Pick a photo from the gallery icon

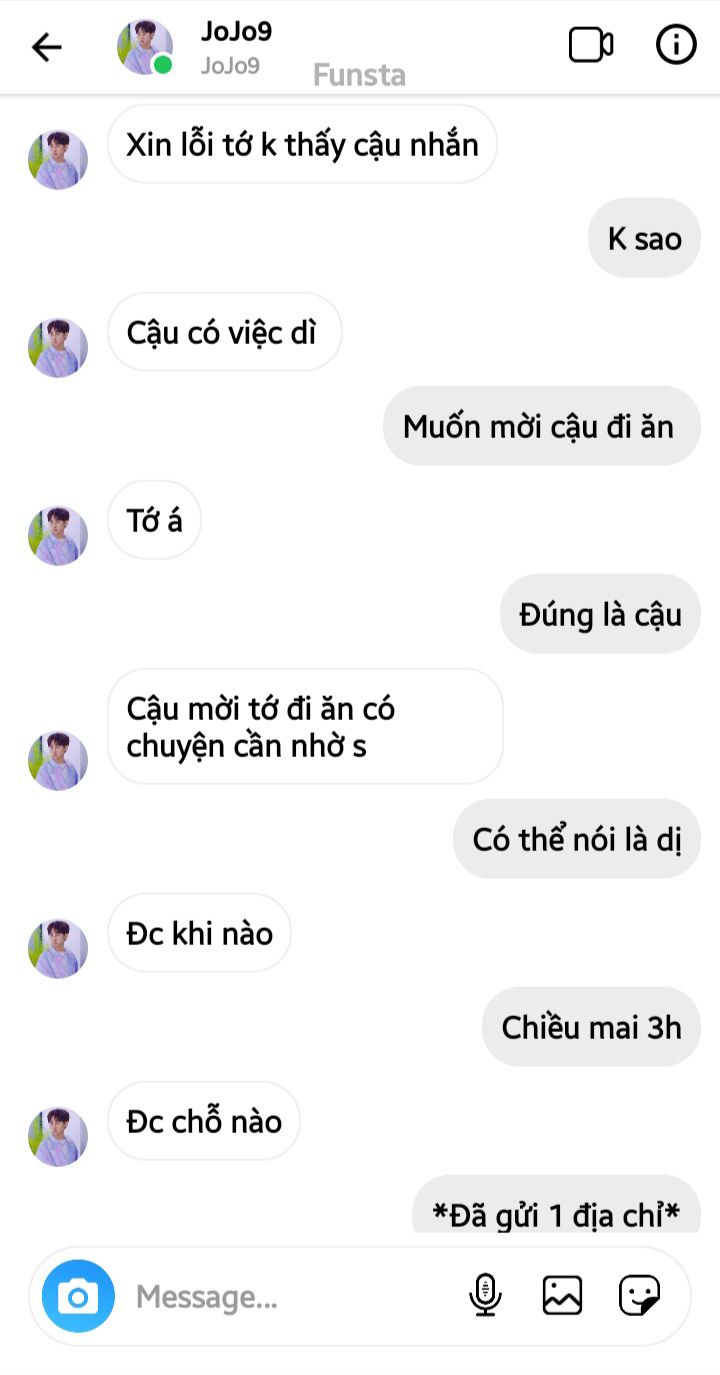pos(562,1296)
